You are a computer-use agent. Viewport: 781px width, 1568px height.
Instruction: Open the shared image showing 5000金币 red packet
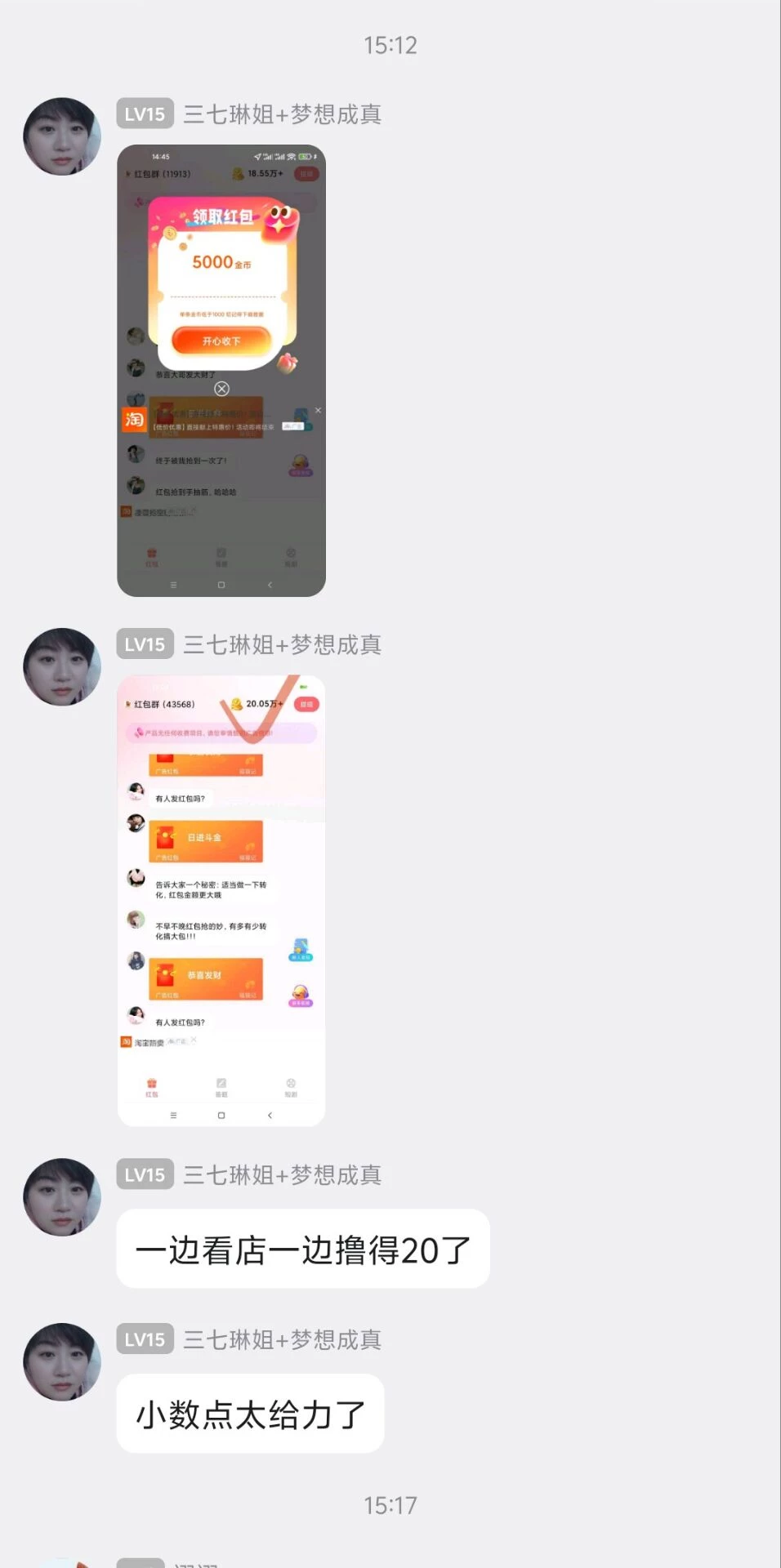pos(221,371)
